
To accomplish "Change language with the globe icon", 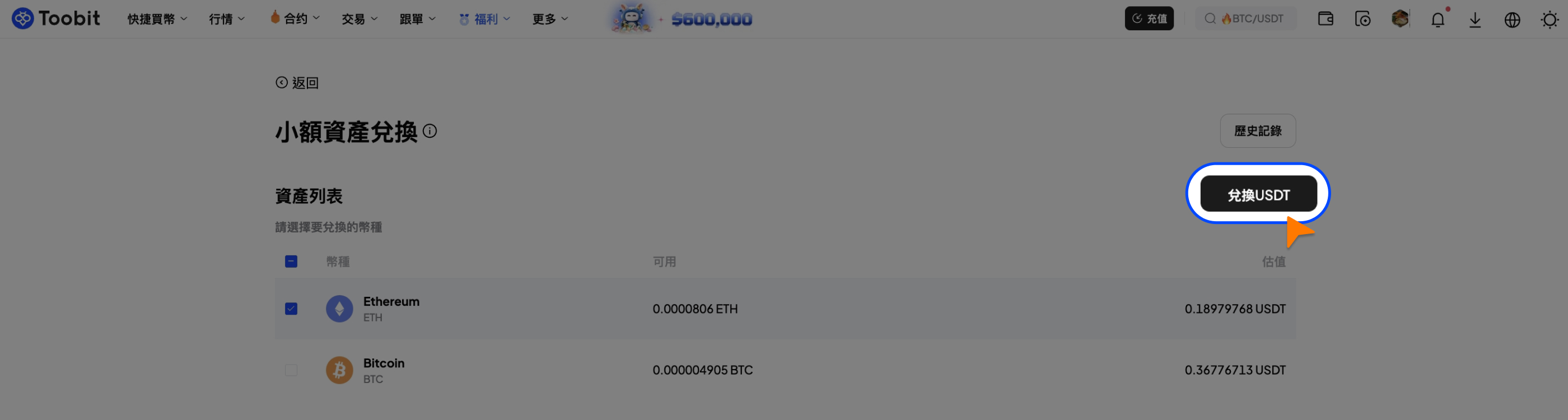I will pyautogui.click(x=1512, y=20).
